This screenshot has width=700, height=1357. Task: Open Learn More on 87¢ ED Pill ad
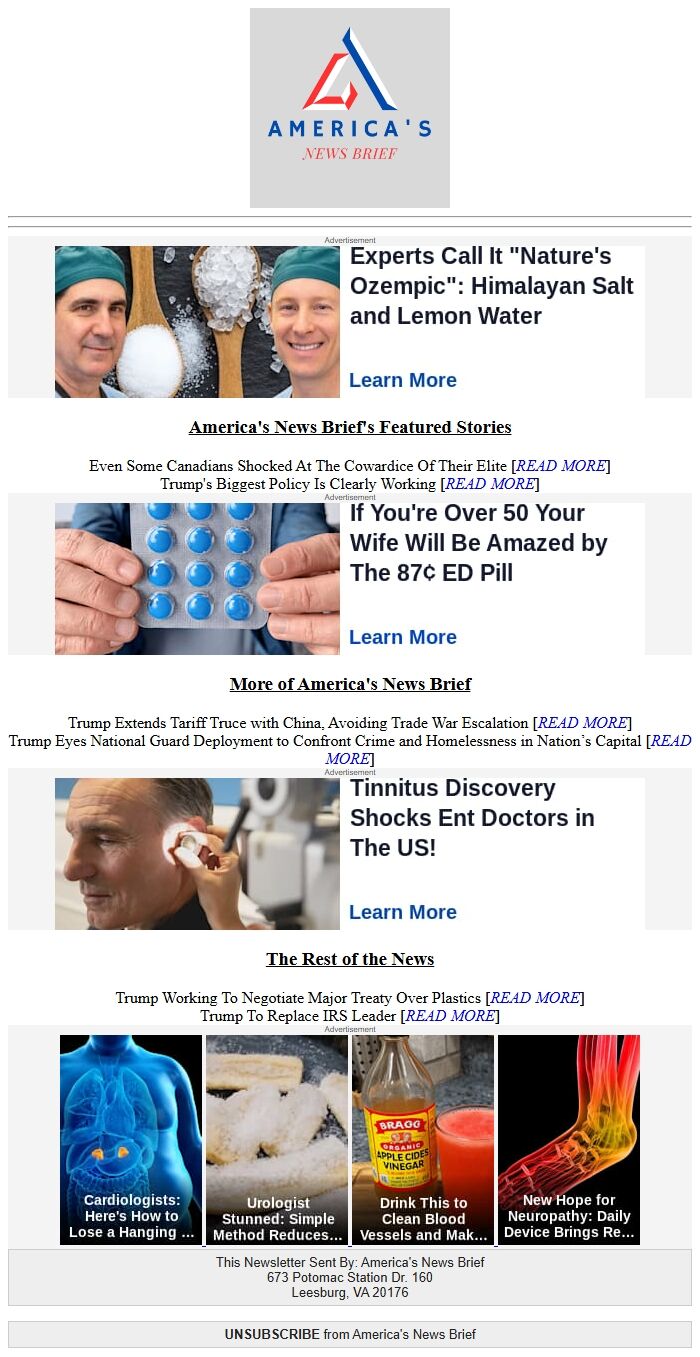(402, 637)
